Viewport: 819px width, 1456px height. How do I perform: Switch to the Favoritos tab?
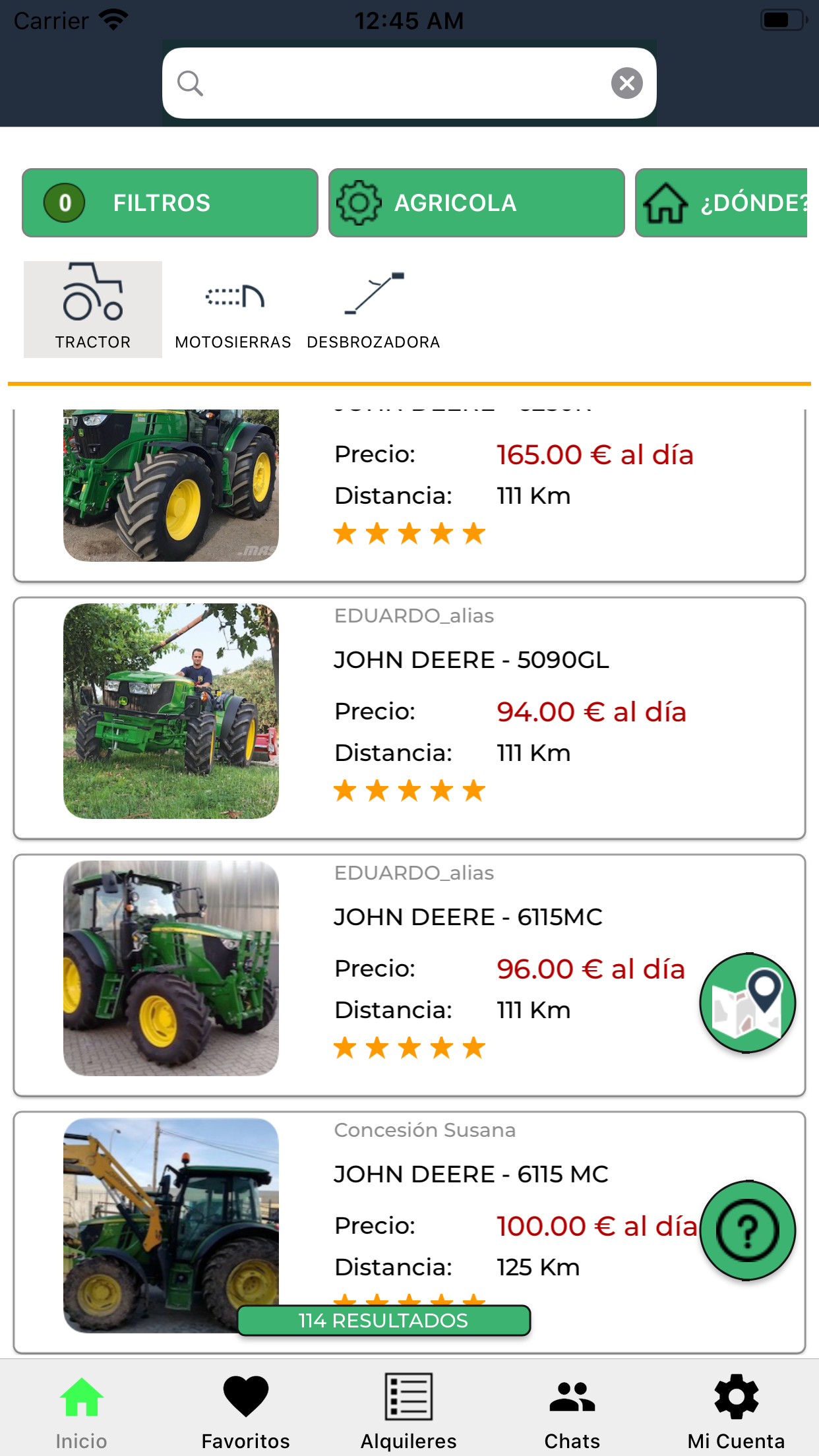pyautogui.click(x=245, y=1411)
